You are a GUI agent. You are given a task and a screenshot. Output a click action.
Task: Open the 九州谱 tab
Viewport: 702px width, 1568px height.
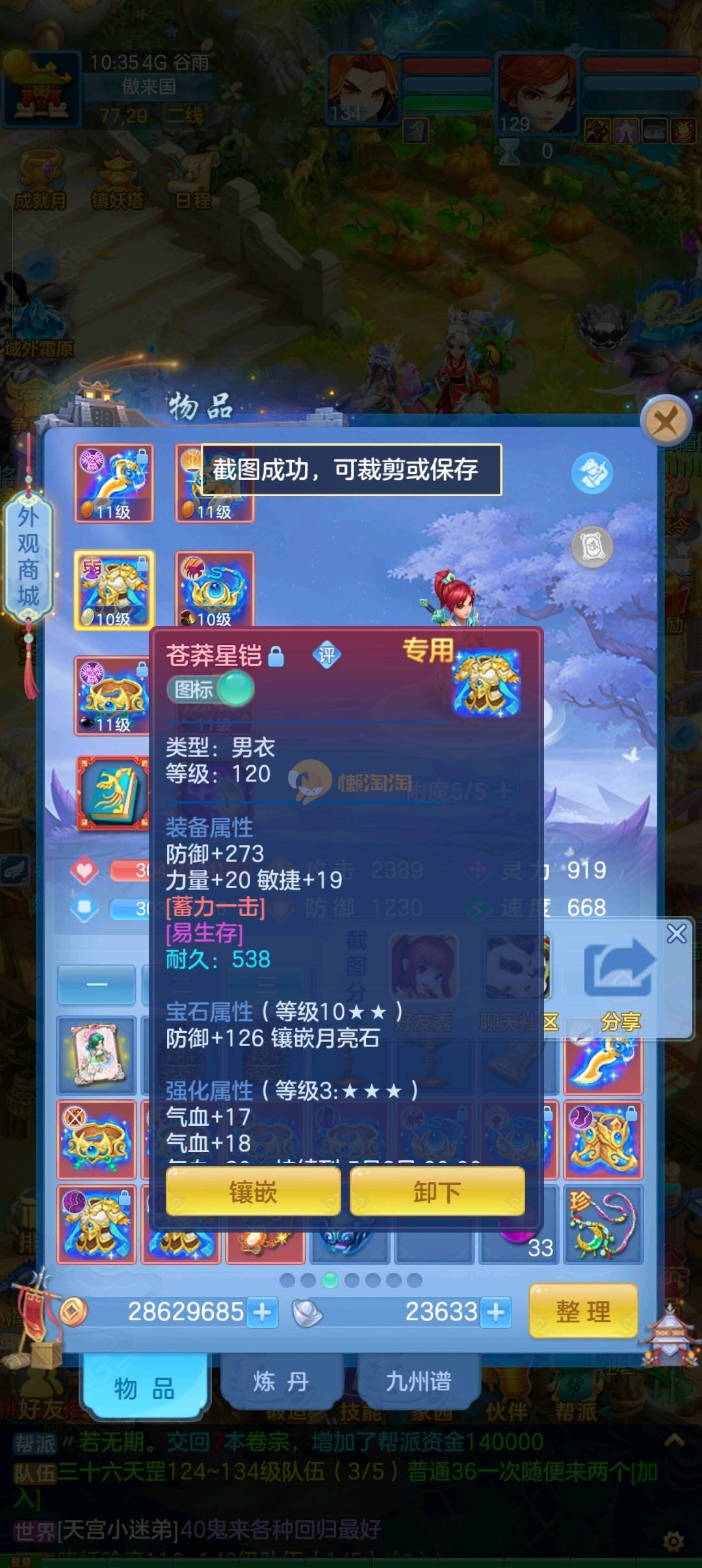(419, 1381)
